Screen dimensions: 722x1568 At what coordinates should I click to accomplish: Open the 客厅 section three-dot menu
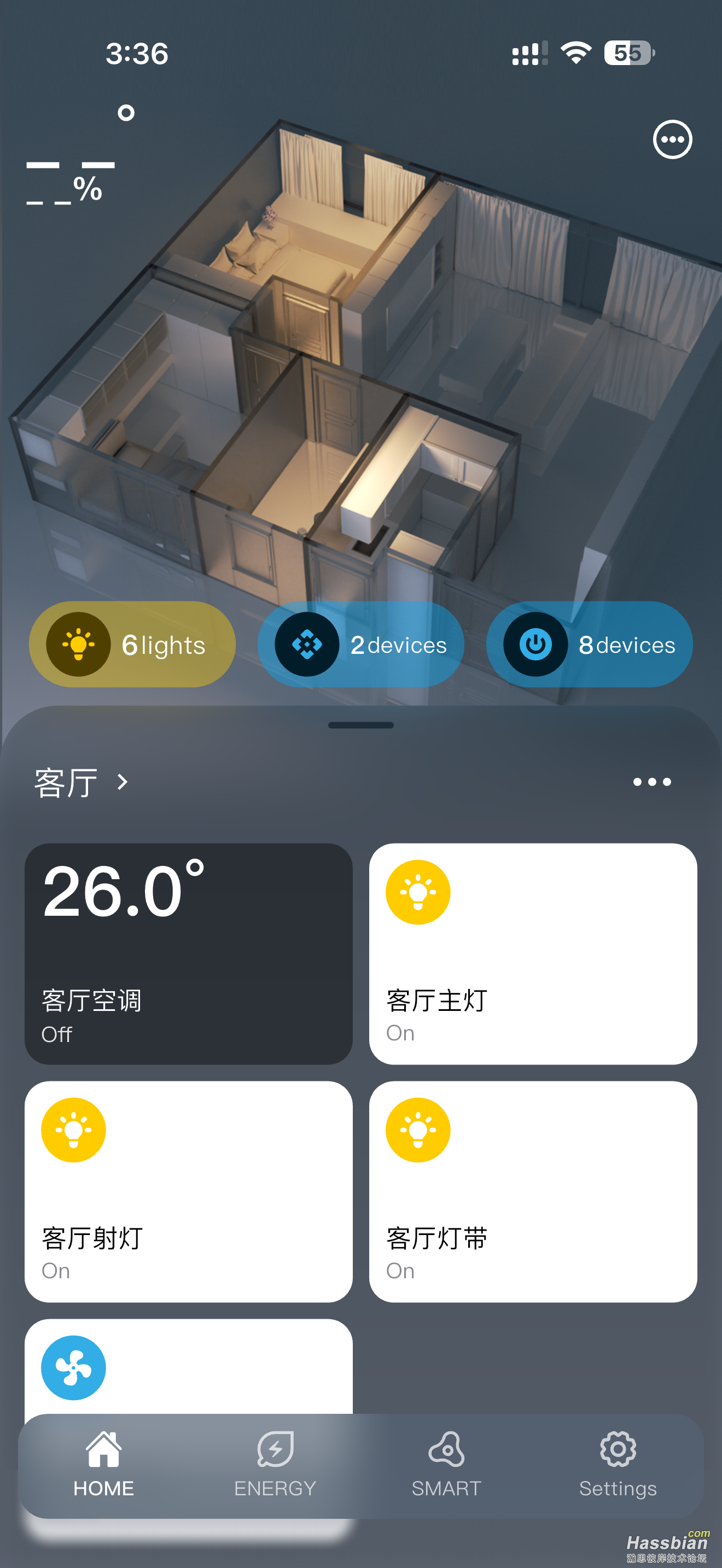[651, 782]
